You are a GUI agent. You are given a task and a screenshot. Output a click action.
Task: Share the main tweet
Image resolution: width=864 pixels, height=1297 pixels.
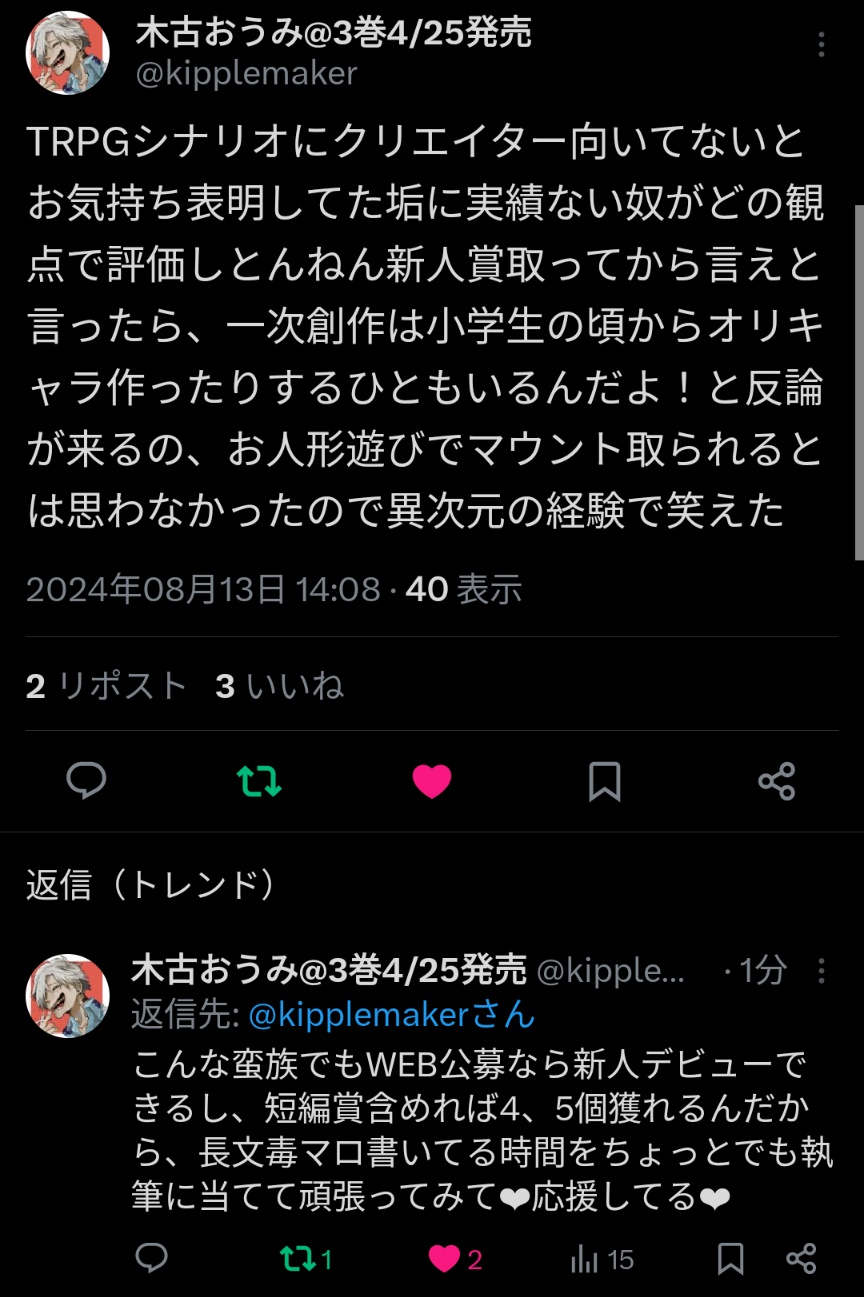point(777,780)
